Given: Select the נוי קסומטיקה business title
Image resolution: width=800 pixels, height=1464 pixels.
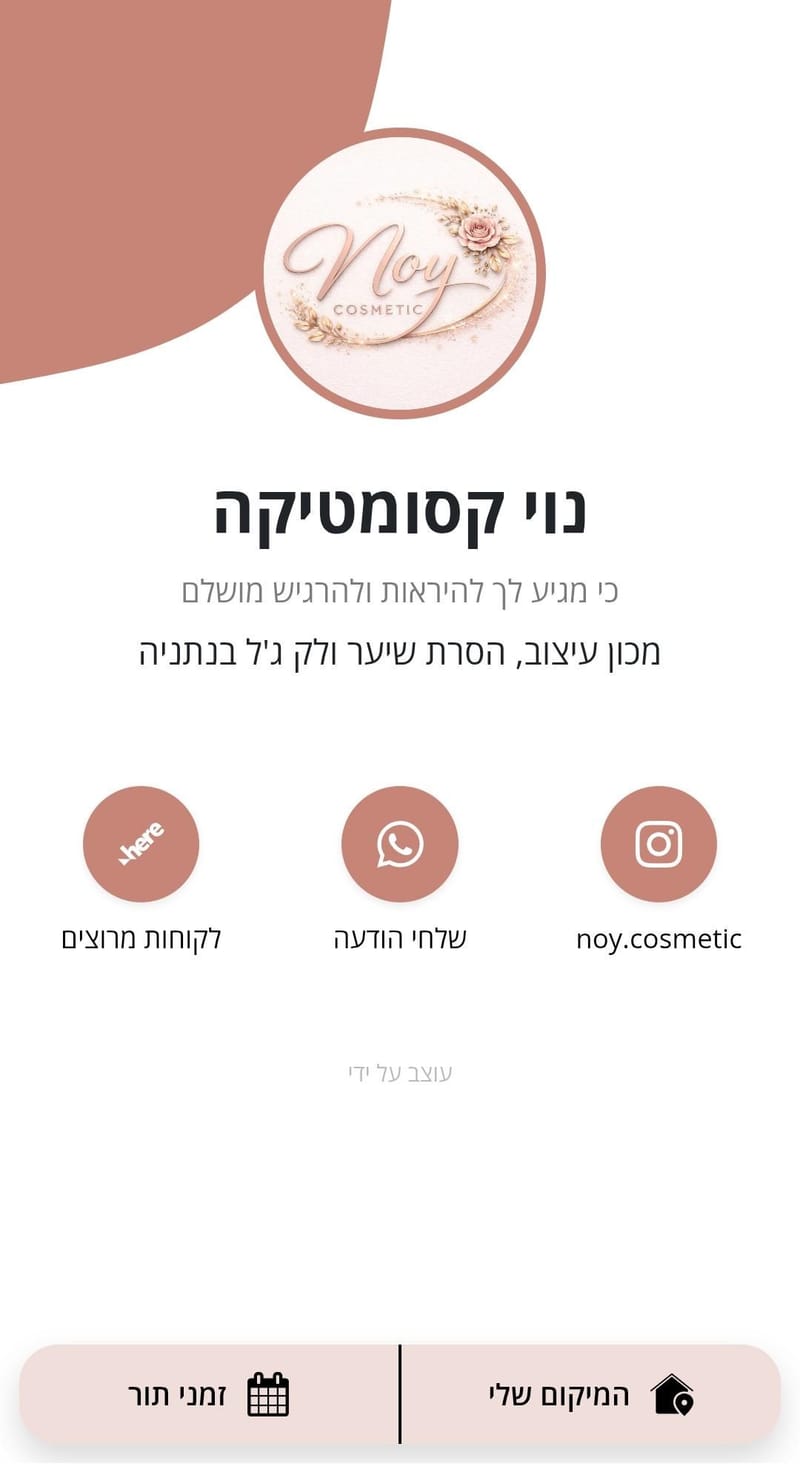Looking at the screenshot, I should point(400,510).
